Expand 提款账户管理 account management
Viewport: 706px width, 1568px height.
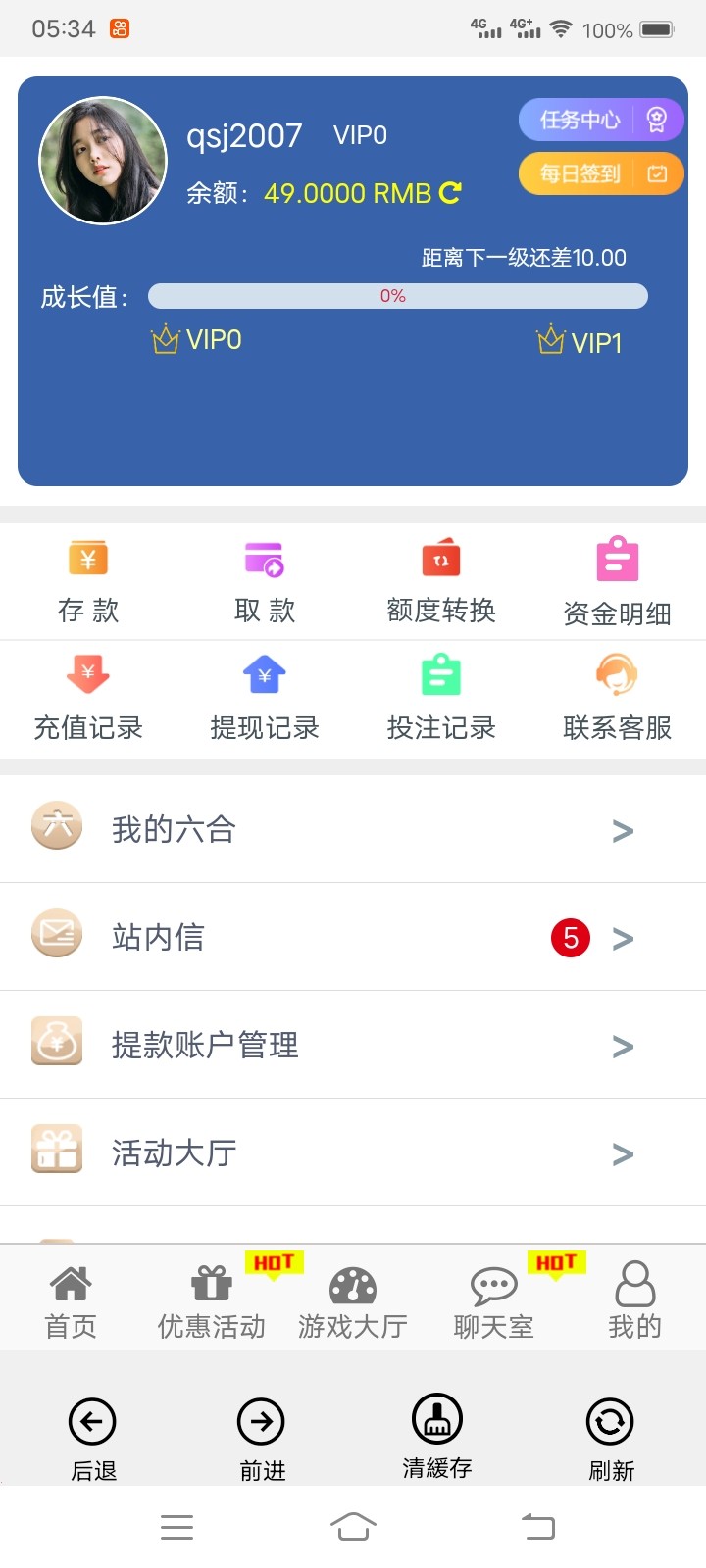coord(353,1045)
